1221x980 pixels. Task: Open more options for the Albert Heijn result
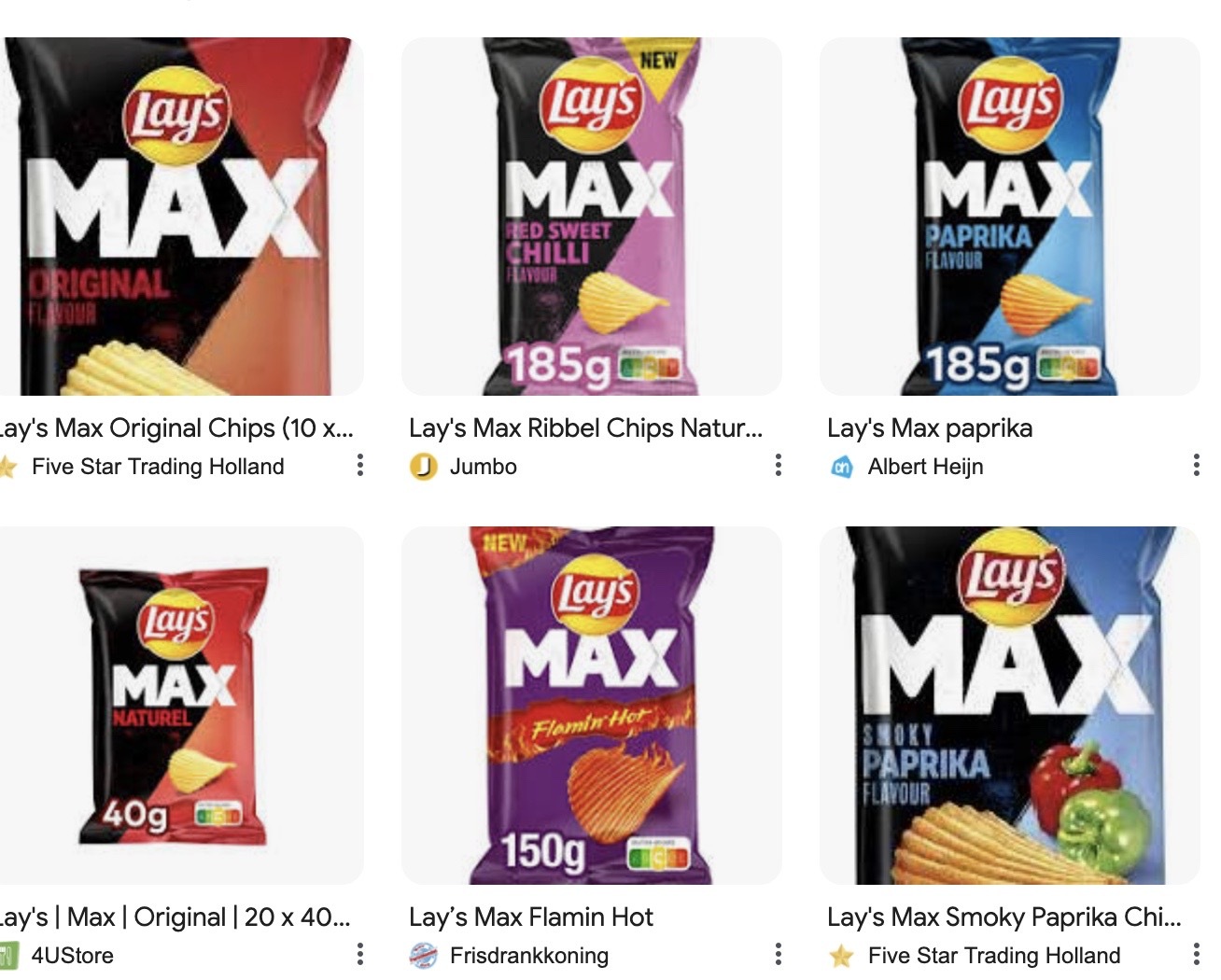point(1196,466)
